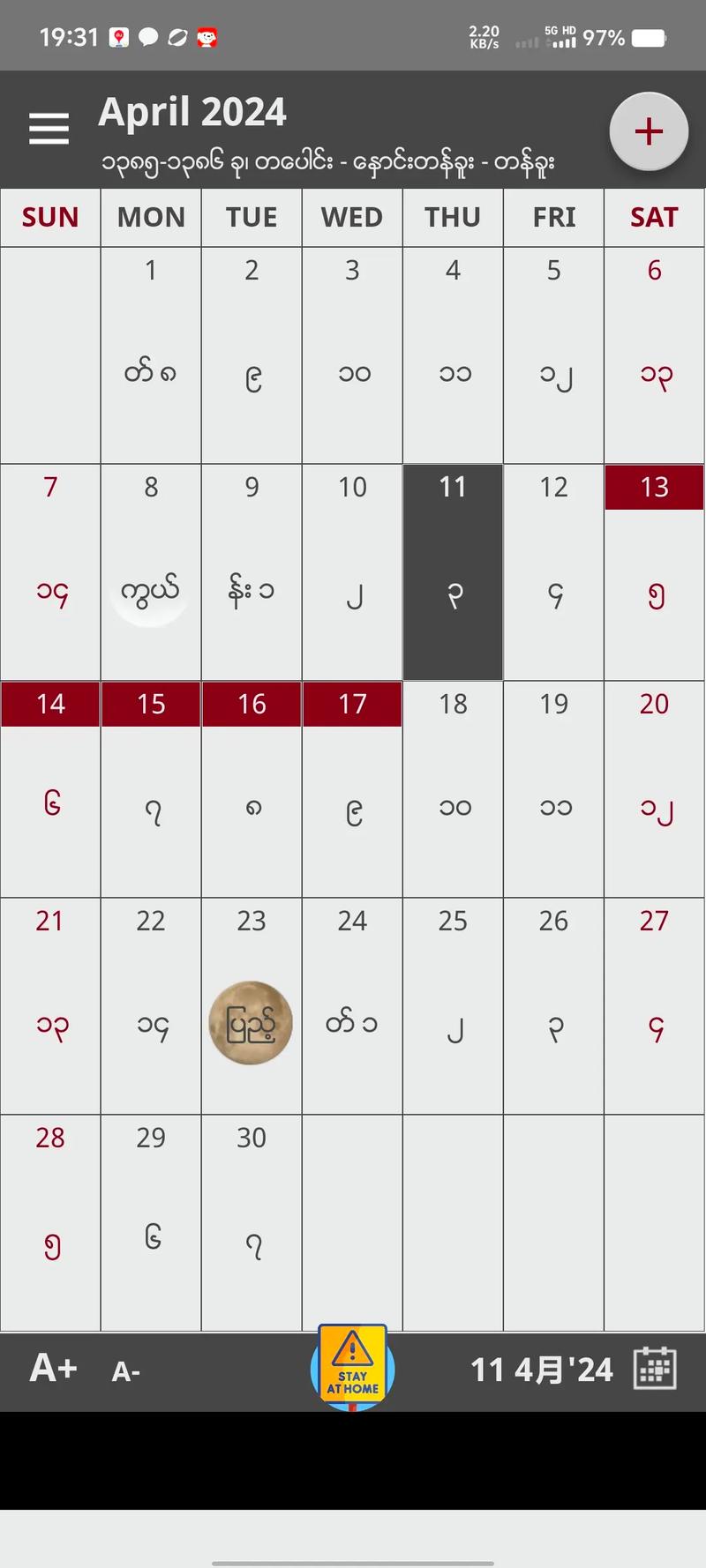Screen dimensions: 706x1568
Task: Tap the red plus add button
Action: pyautogui.click(x=649, y=131)
